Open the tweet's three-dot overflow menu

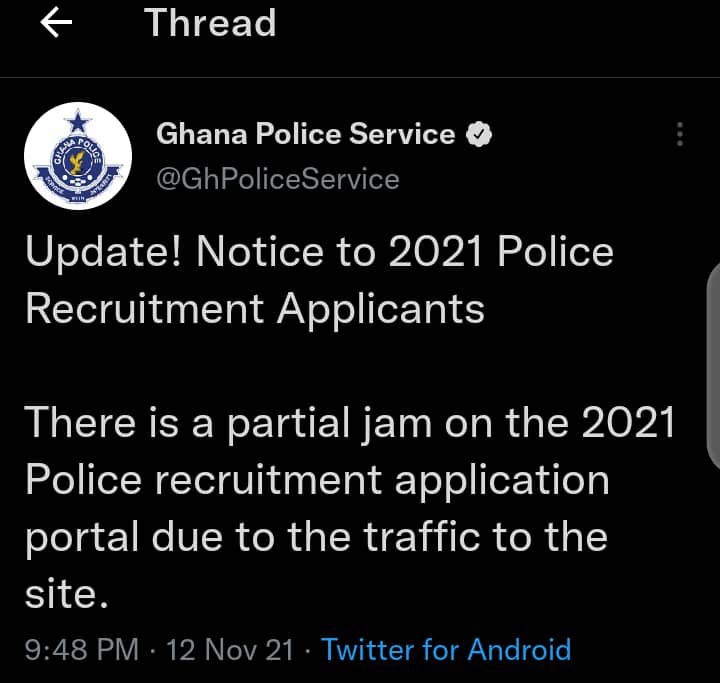pos(680,135)
